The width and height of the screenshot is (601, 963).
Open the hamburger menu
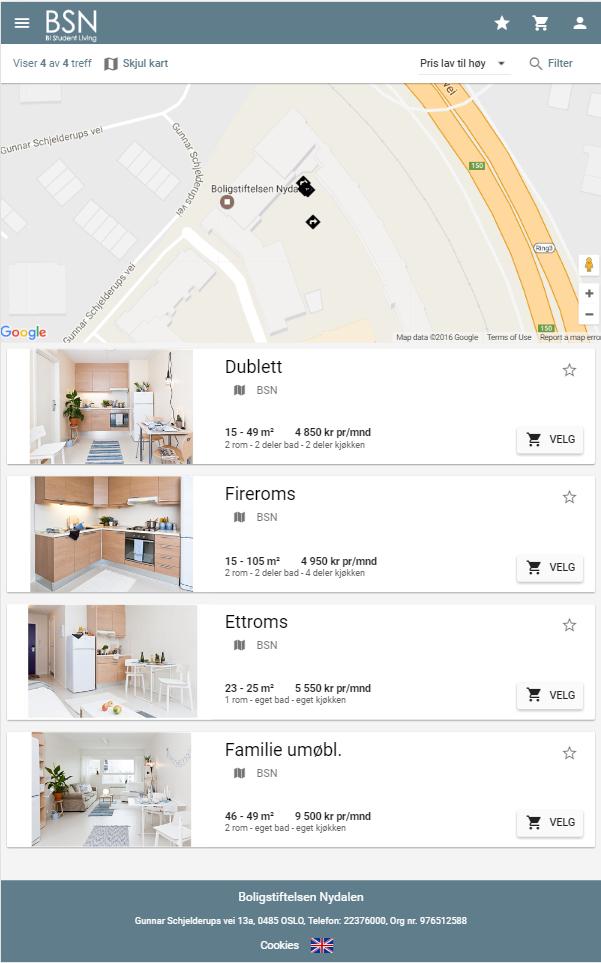(x=22, y=23)
